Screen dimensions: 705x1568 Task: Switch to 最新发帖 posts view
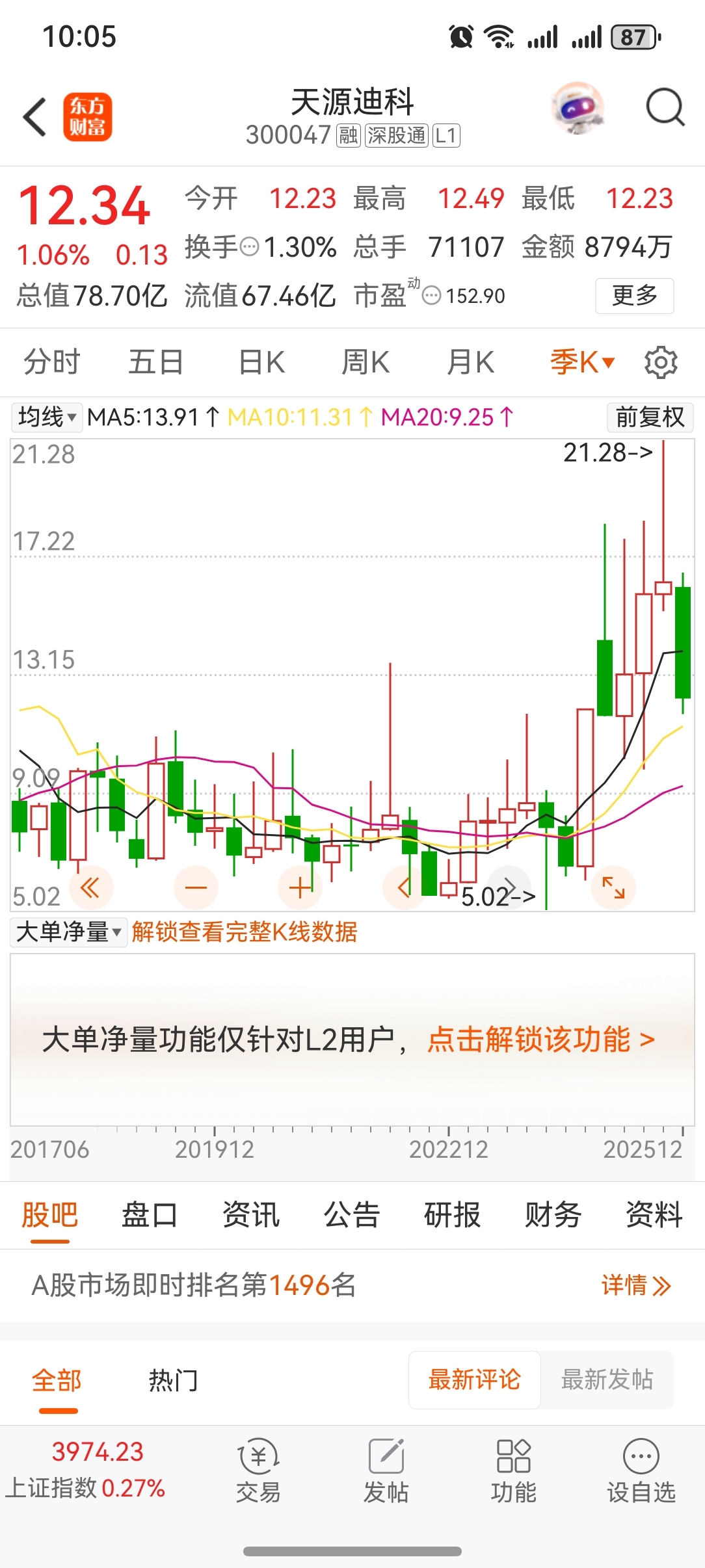click(607, 1379)
